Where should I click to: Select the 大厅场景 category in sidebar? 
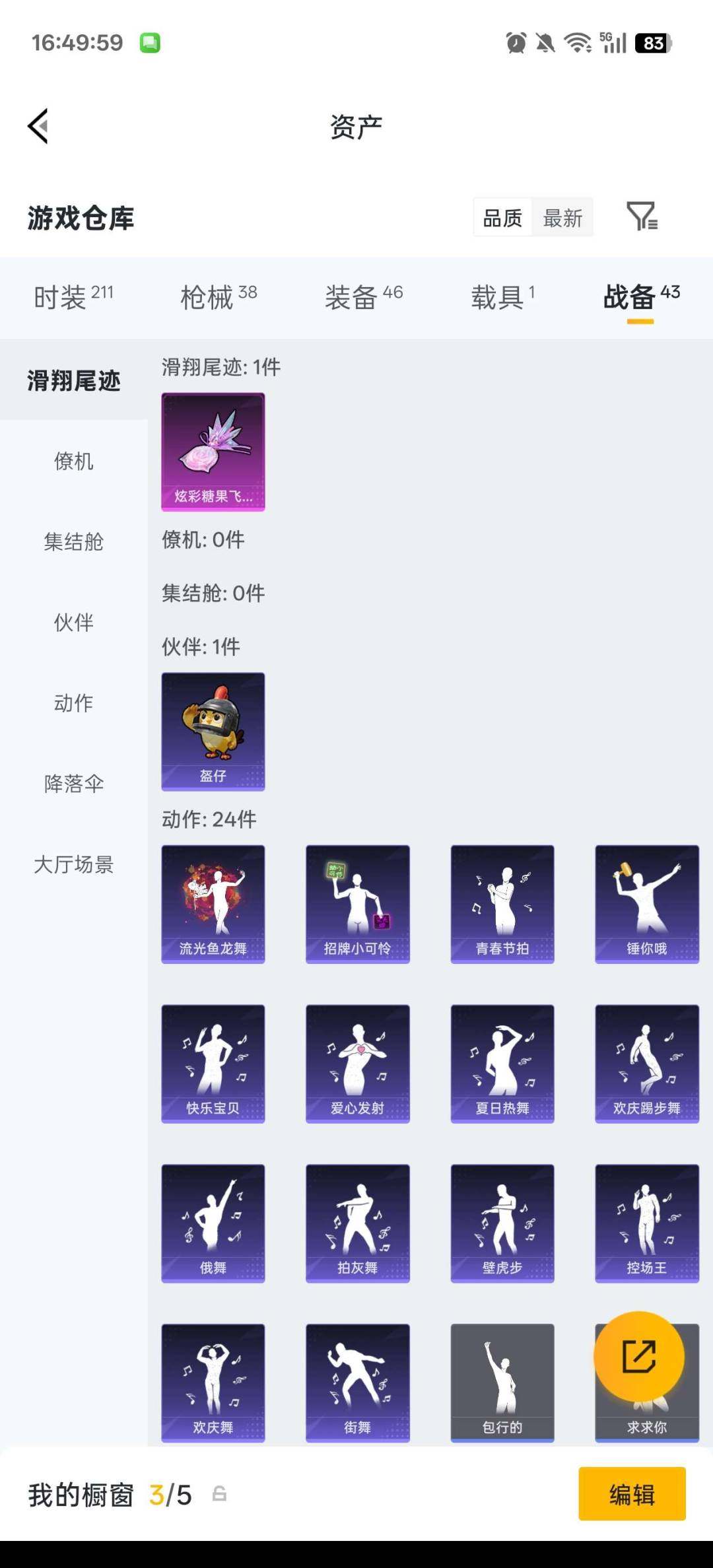coord(74,865)
